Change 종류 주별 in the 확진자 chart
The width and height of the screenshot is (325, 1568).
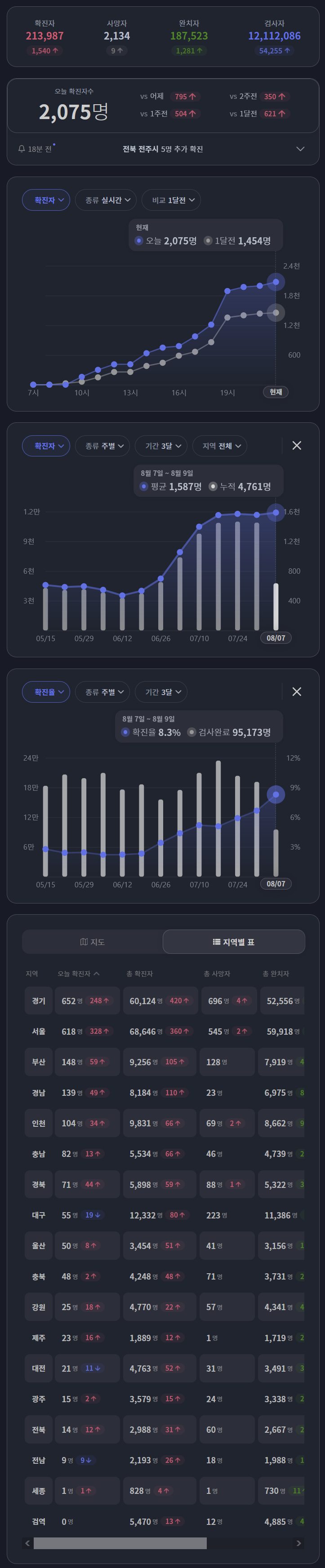[102, 446]
